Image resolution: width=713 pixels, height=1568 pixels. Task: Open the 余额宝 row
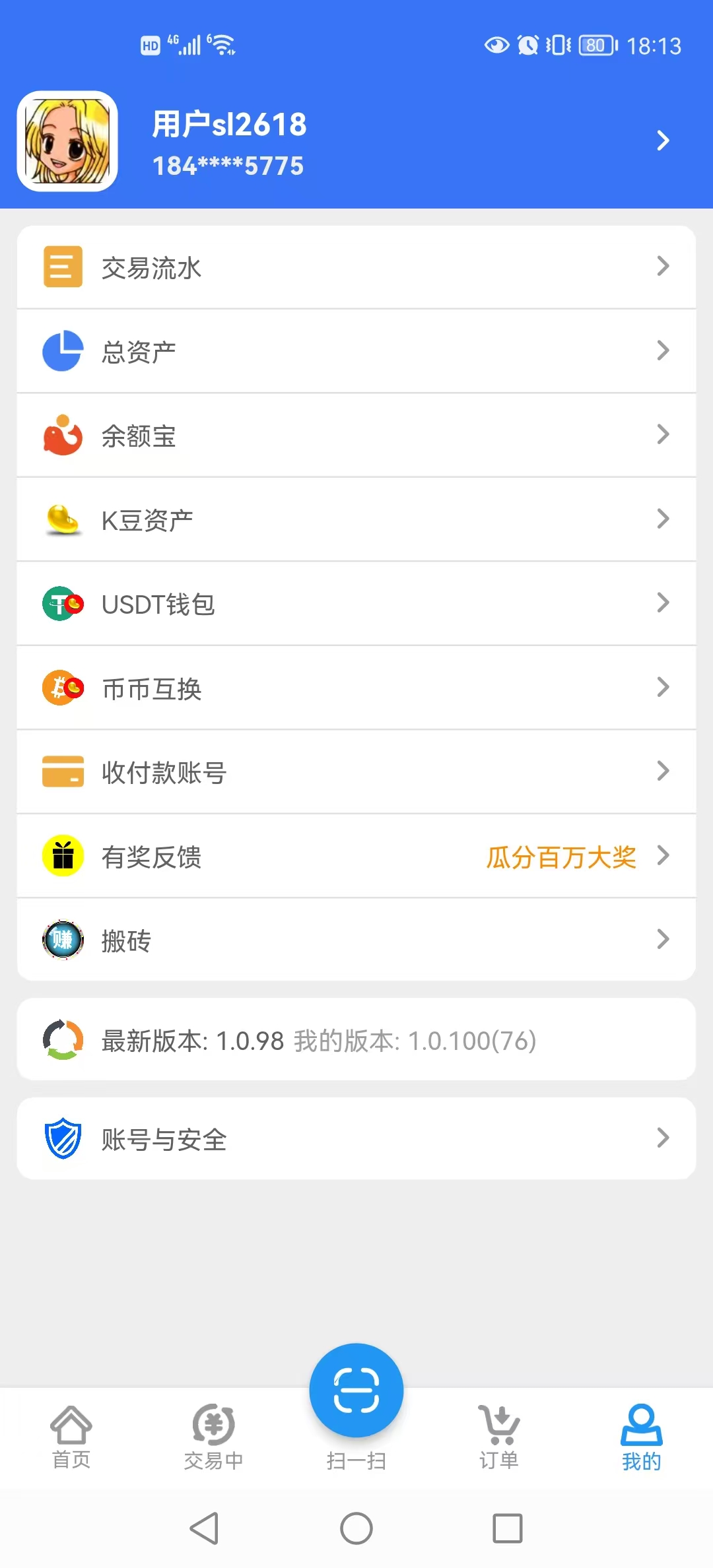[x=356, y=436]
